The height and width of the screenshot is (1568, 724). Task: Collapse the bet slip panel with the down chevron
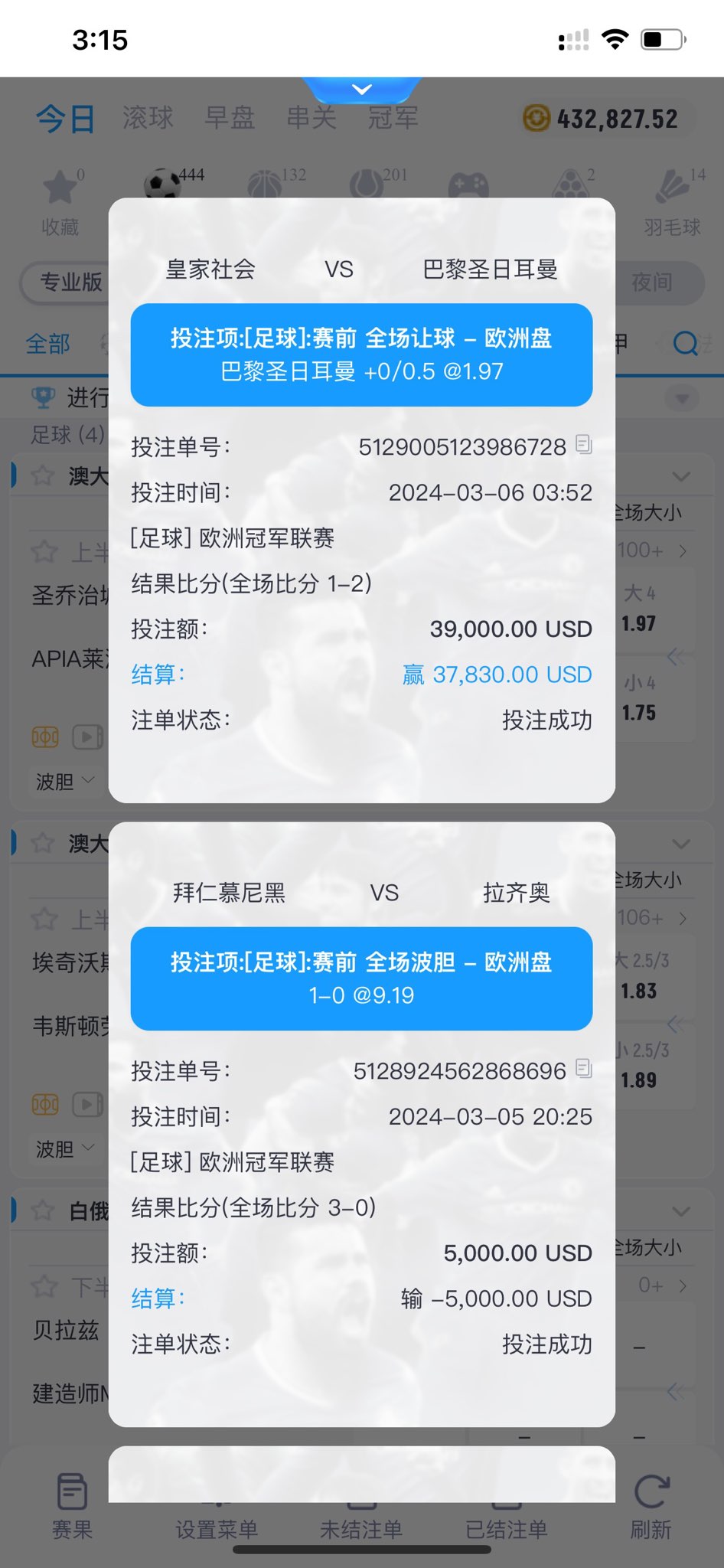361,90
